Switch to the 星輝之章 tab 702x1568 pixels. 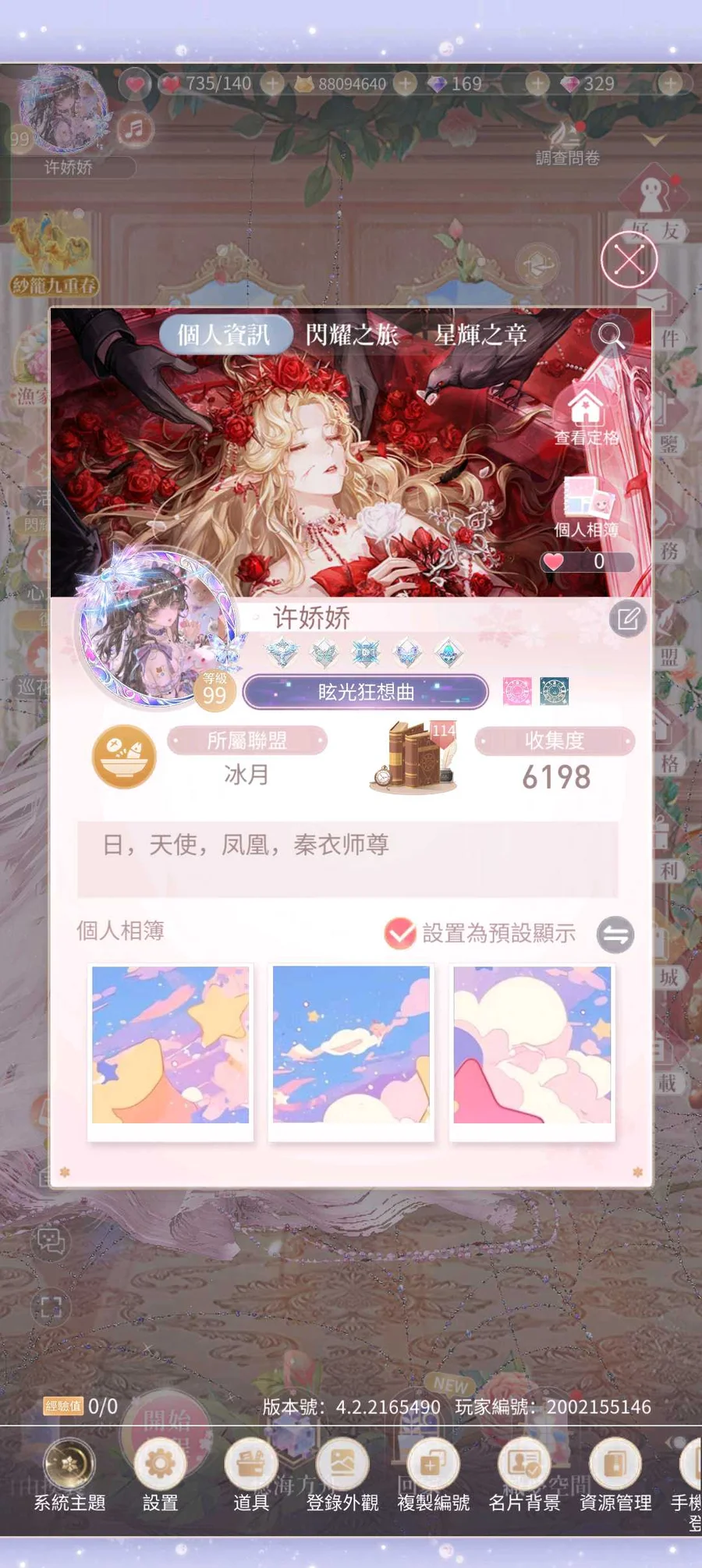pos(480,335)
